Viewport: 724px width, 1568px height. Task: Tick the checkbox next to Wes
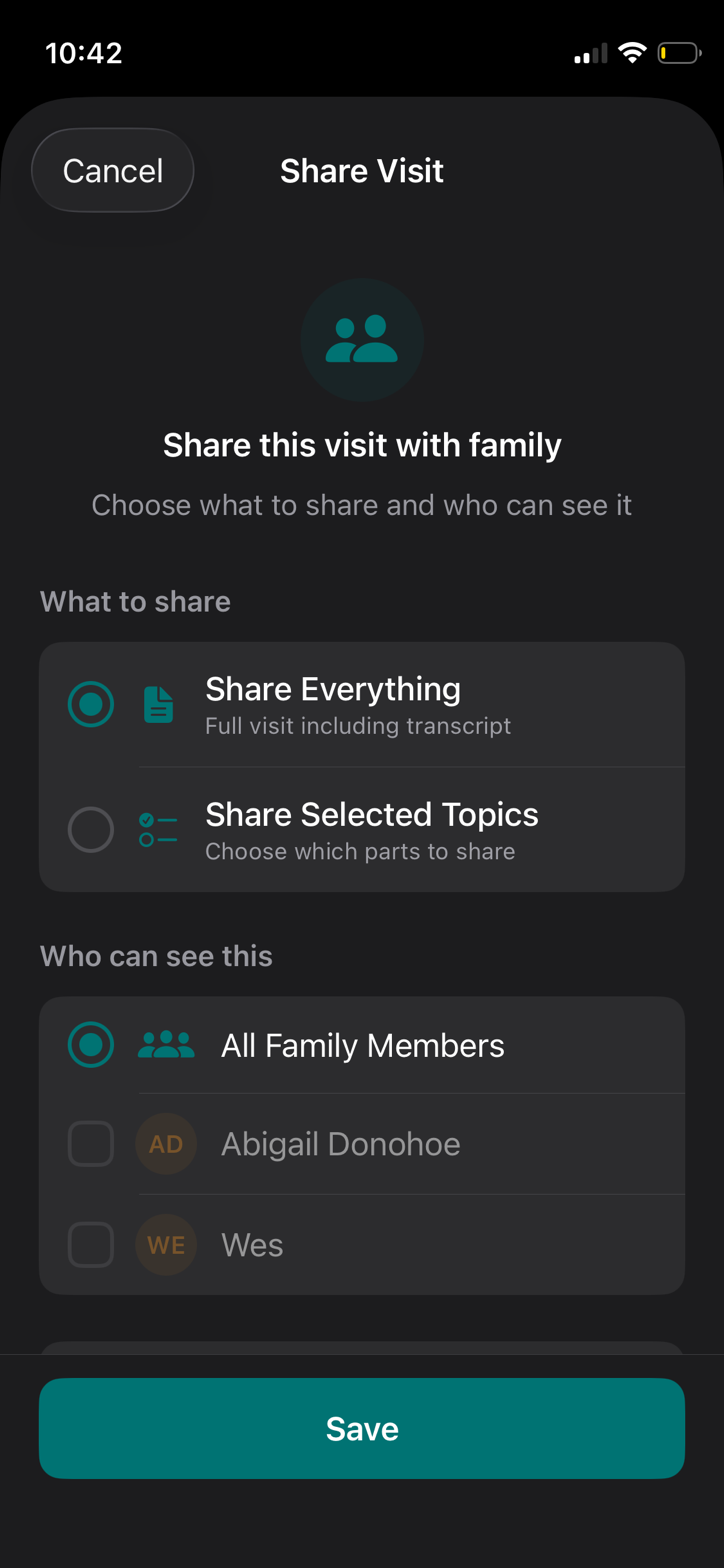91,1245
